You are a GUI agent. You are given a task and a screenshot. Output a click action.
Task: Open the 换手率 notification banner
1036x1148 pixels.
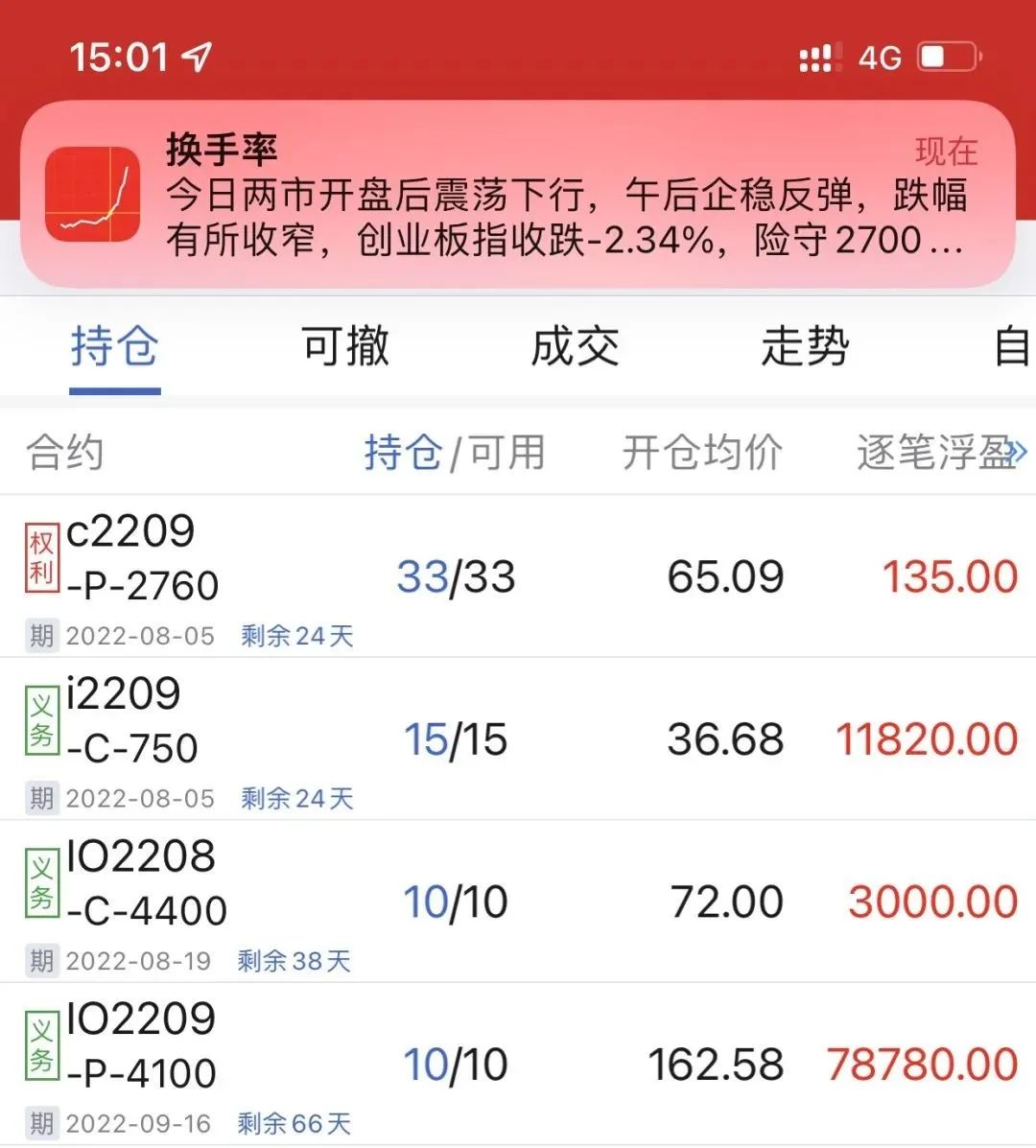[x=518, y=195]
